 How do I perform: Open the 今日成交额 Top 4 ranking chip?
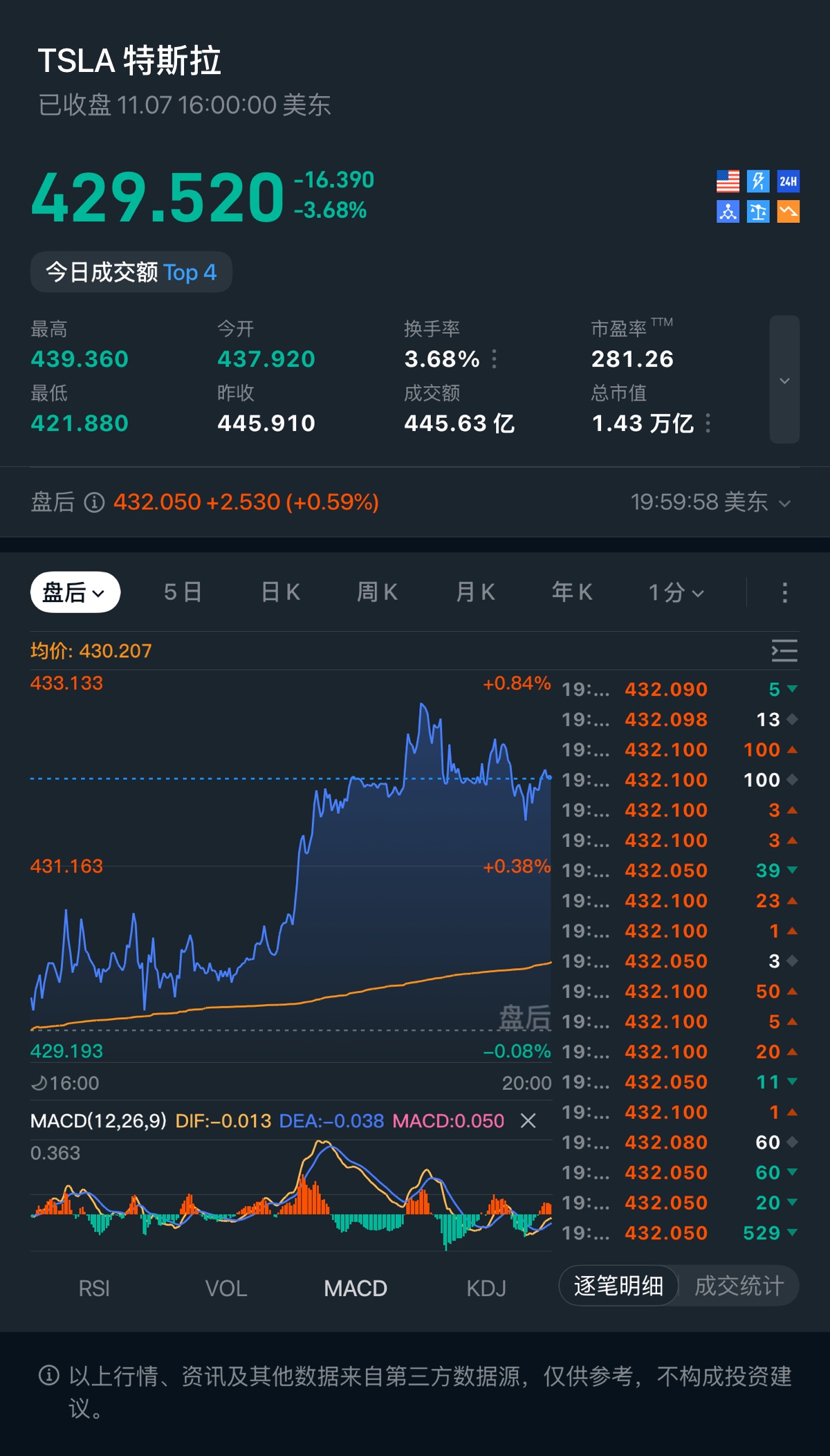(x=131, y=272)
